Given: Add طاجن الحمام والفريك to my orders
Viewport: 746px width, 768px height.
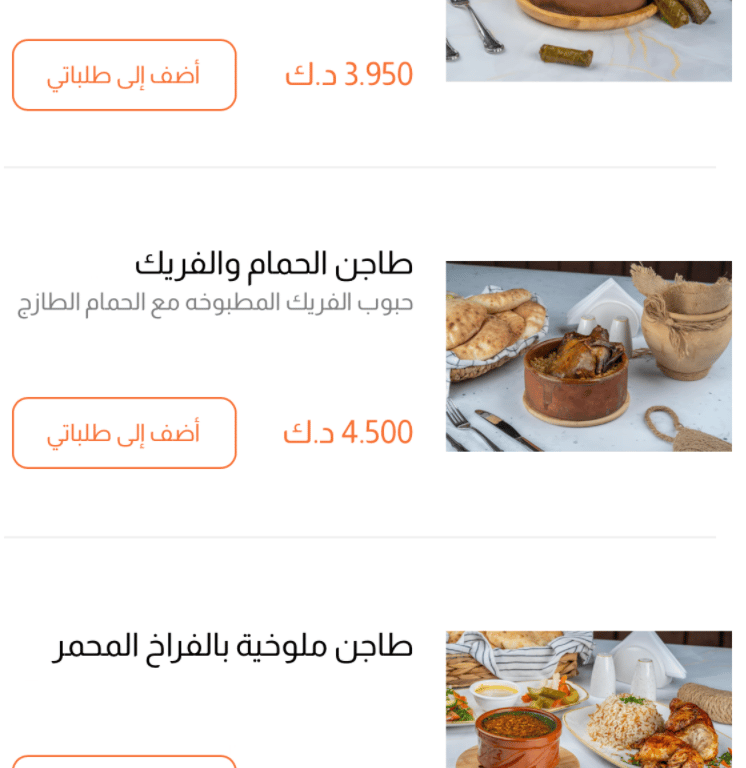Looking at the screenshot, I should (x=124, y=433).
